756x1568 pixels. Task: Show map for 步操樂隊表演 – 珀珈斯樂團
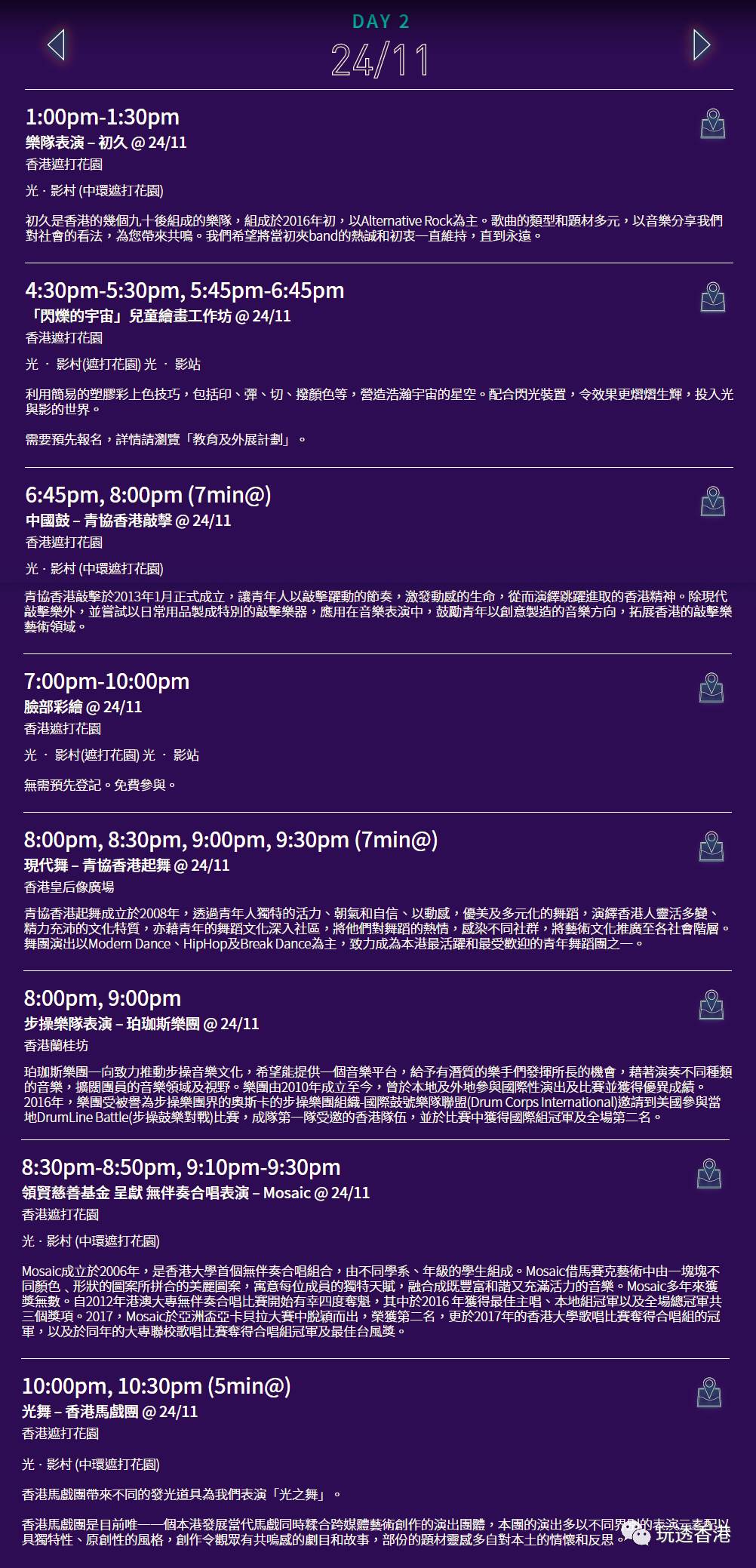711,1005
